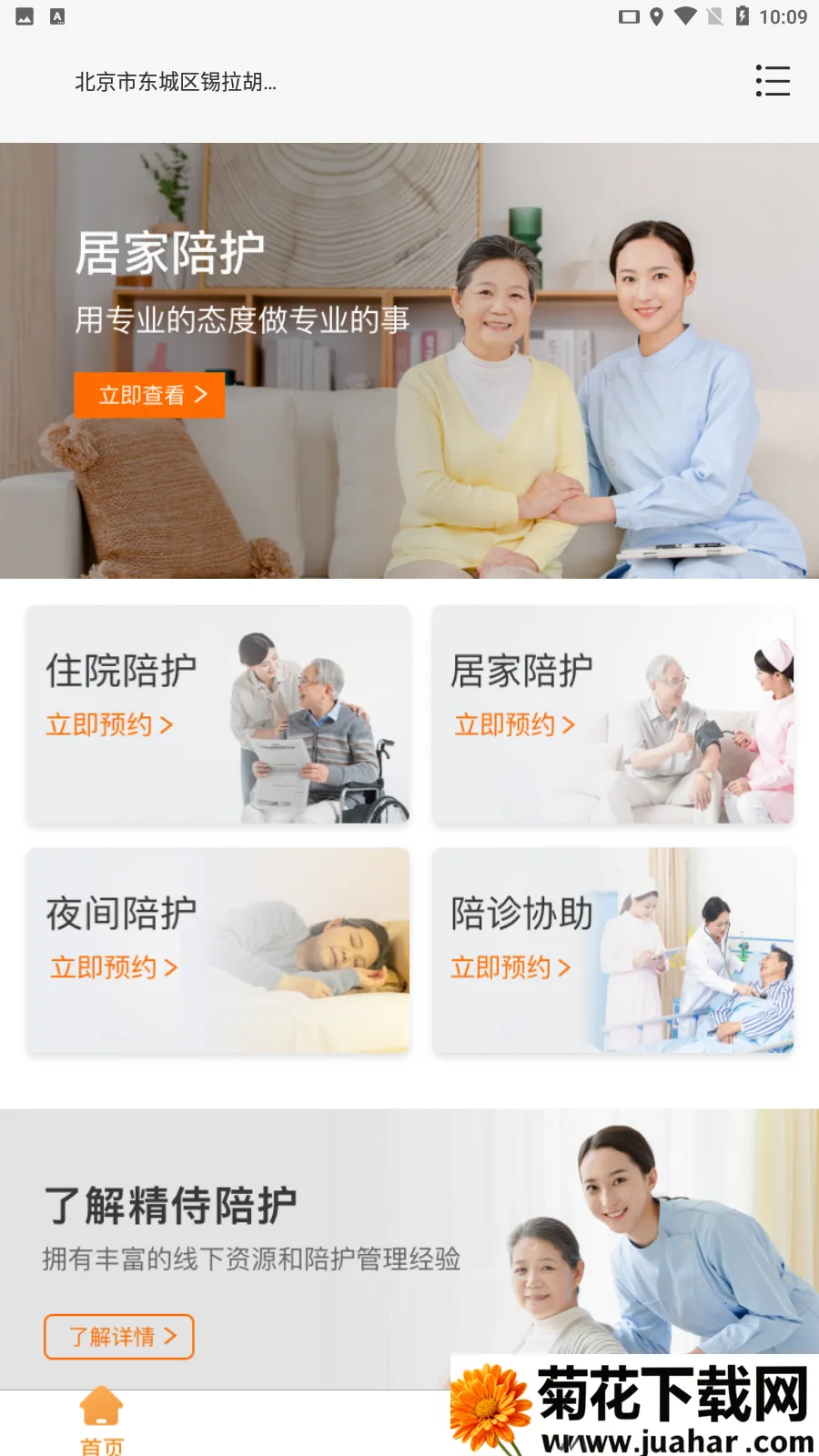Screen dimensions: 819x1456
Task: Book the 居家陪护 service card
Action: click(x=612, y=715)
